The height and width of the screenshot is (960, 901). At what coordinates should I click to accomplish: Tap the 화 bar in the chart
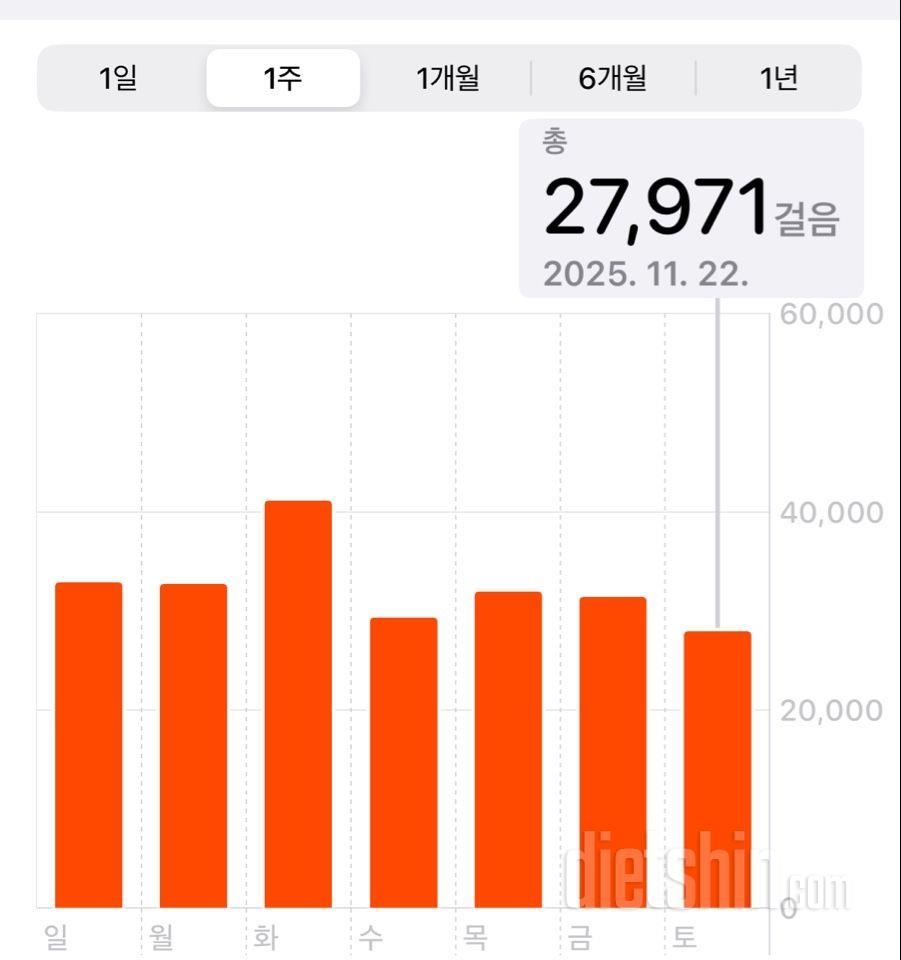click(x=298, y=705)
